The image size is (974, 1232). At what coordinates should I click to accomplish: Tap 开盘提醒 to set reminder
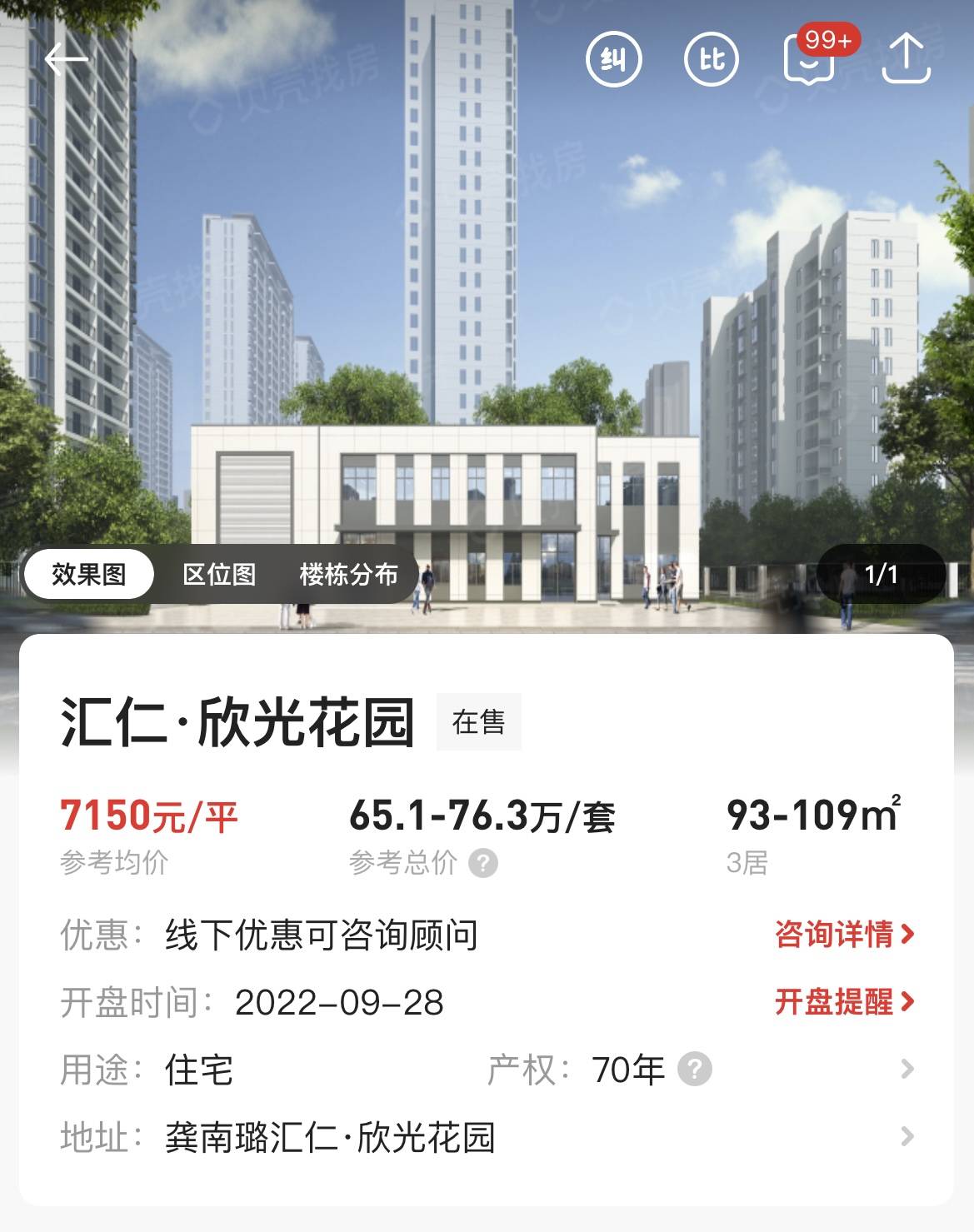844,1002
